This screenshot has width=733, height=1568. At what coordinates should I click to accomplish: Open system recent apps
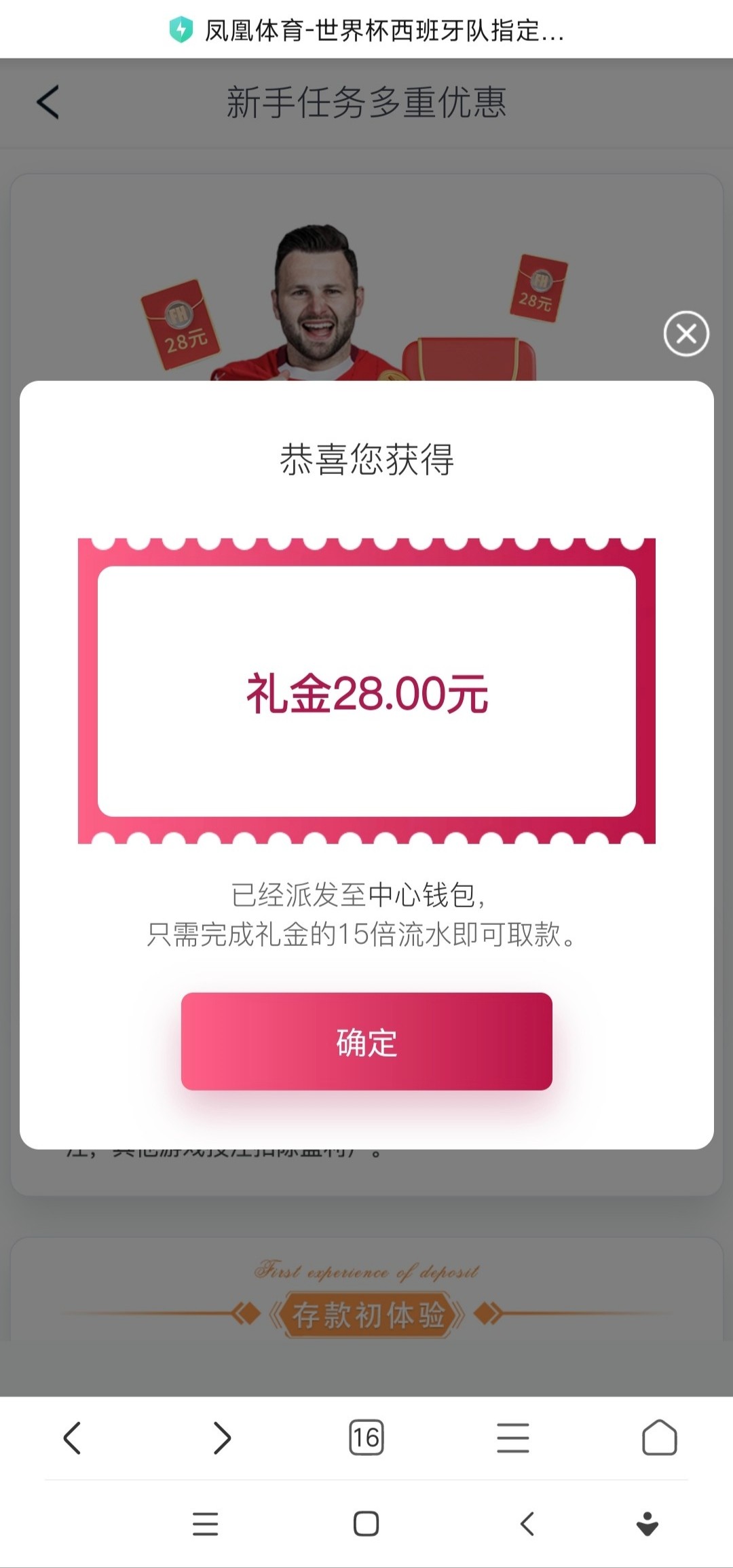click(205, 1524)
